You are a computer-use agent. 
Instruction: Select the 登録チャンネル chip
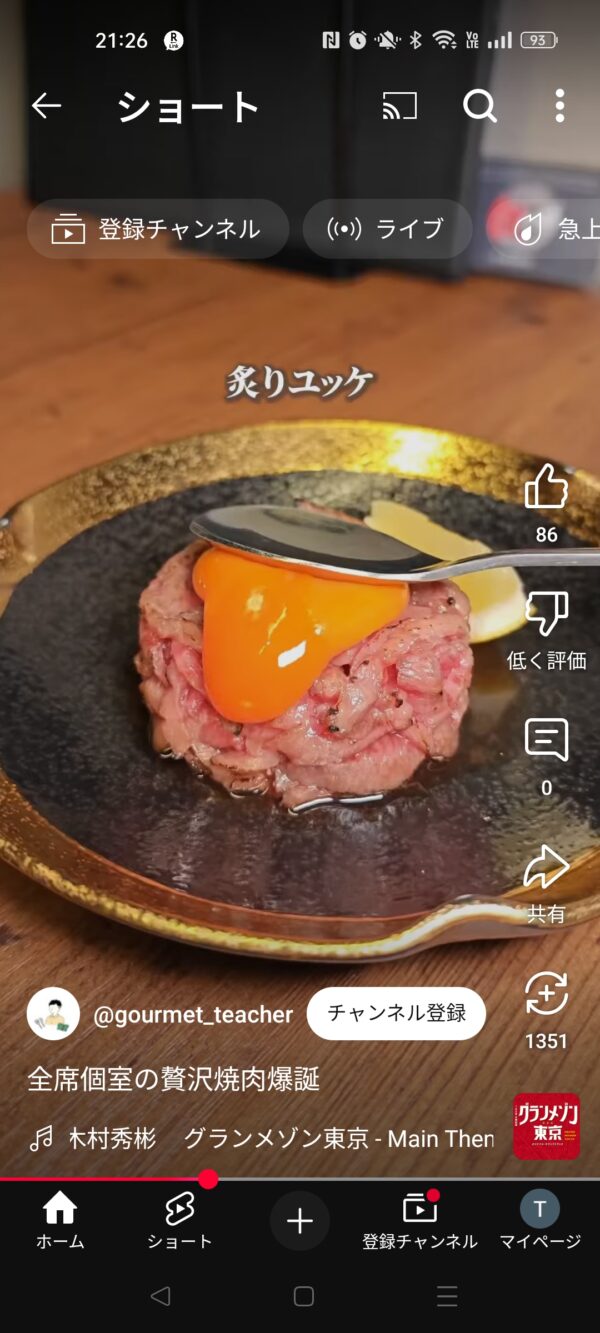(x=158, y=229)
